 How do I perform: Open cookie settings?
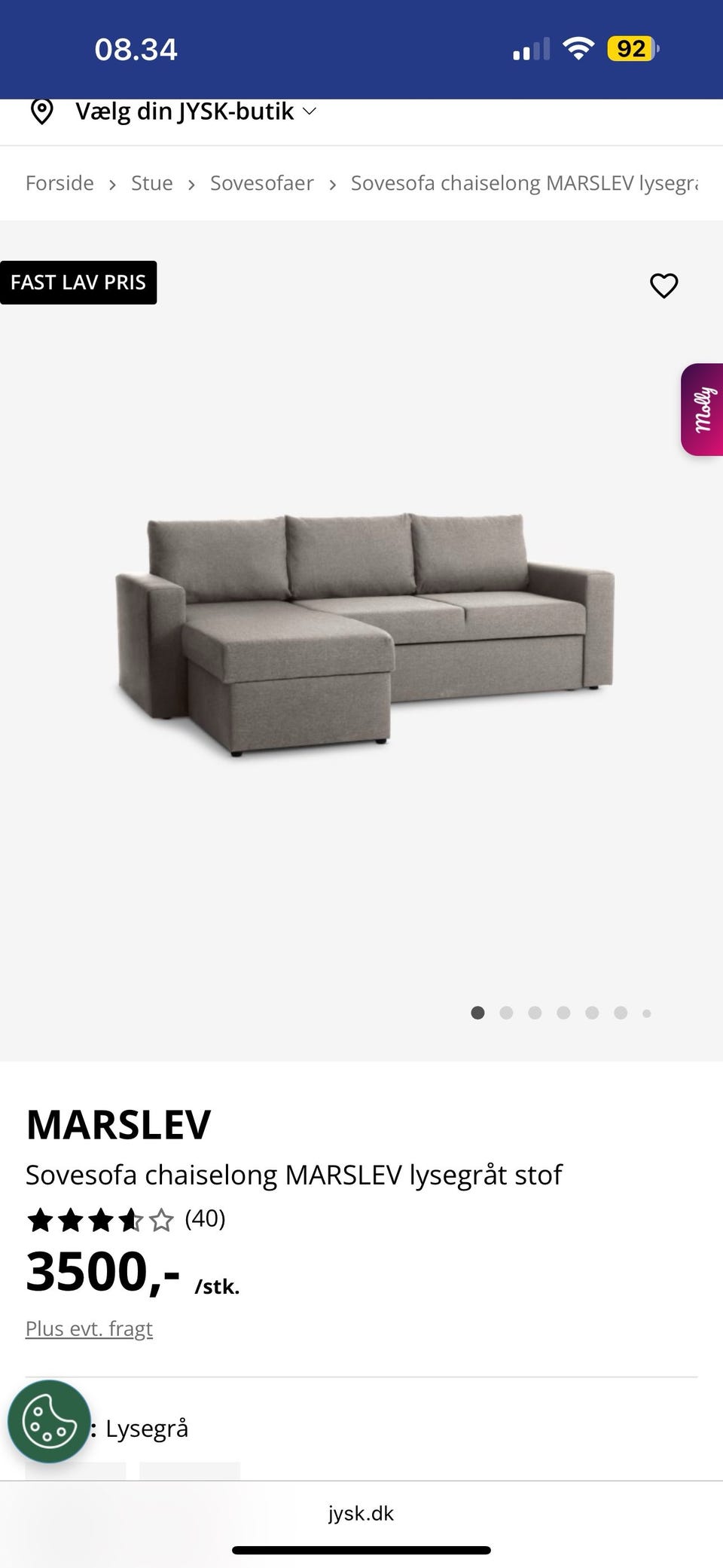(x=49, y=1421)
